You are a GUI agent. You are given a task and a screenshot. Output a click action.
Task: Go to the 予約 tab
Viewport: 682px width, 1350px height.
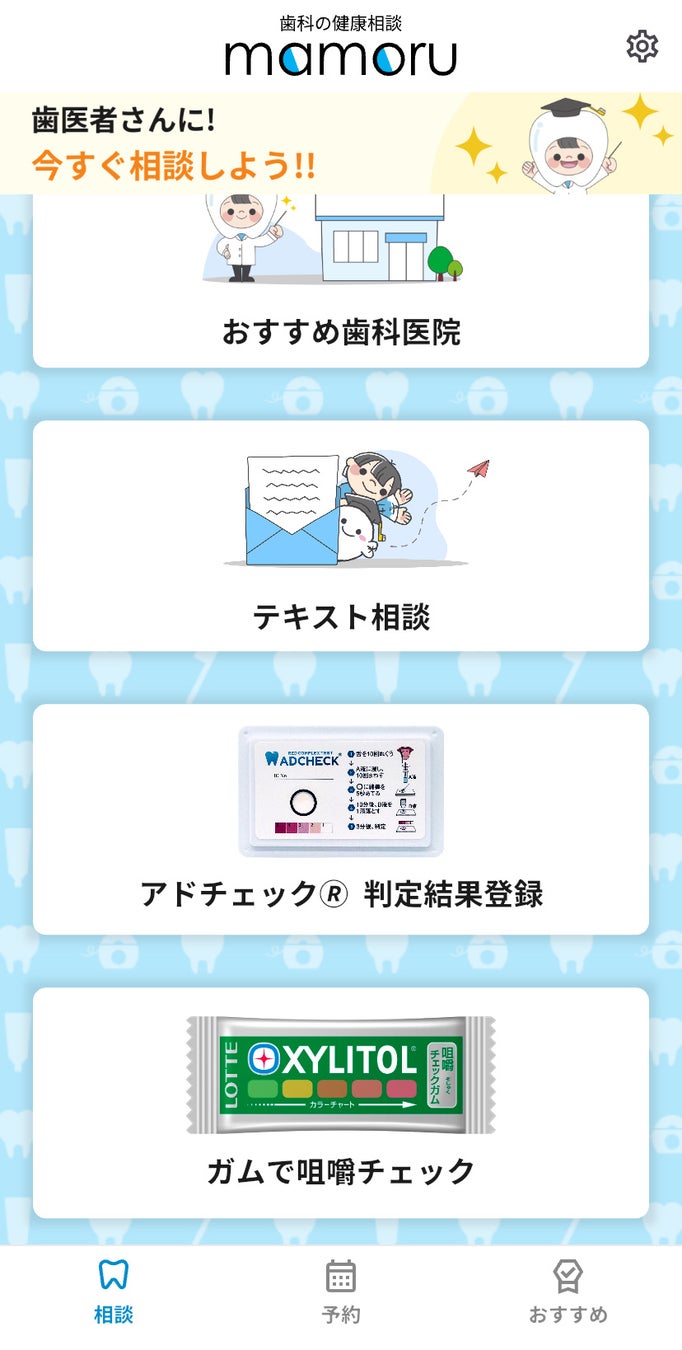pyautogui.click(x=341, y=1291)
